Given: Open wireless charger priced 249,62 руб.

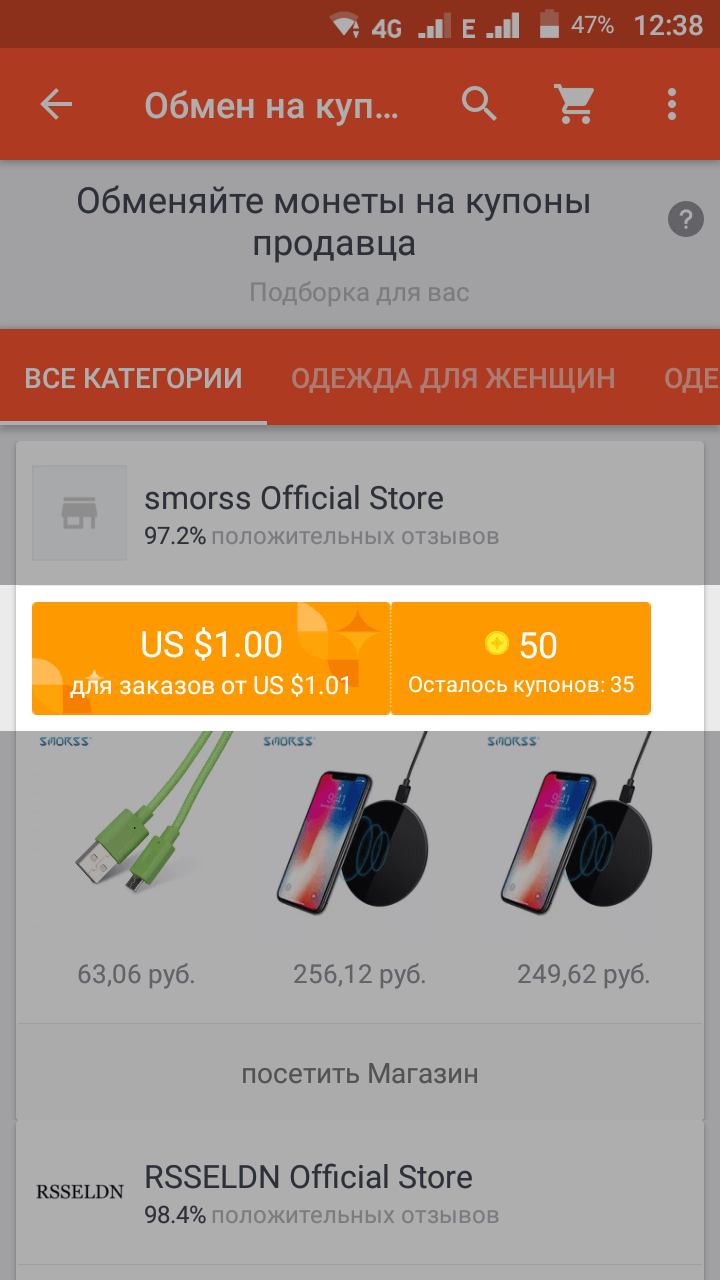Looking at the screenshot, I should [583, 850].
